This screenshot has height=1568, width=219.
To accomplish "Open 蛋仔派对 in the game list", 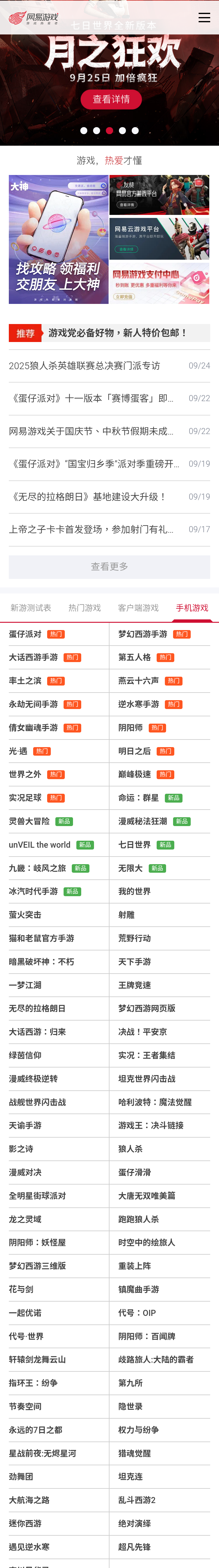I will click(x=26, y=634).
